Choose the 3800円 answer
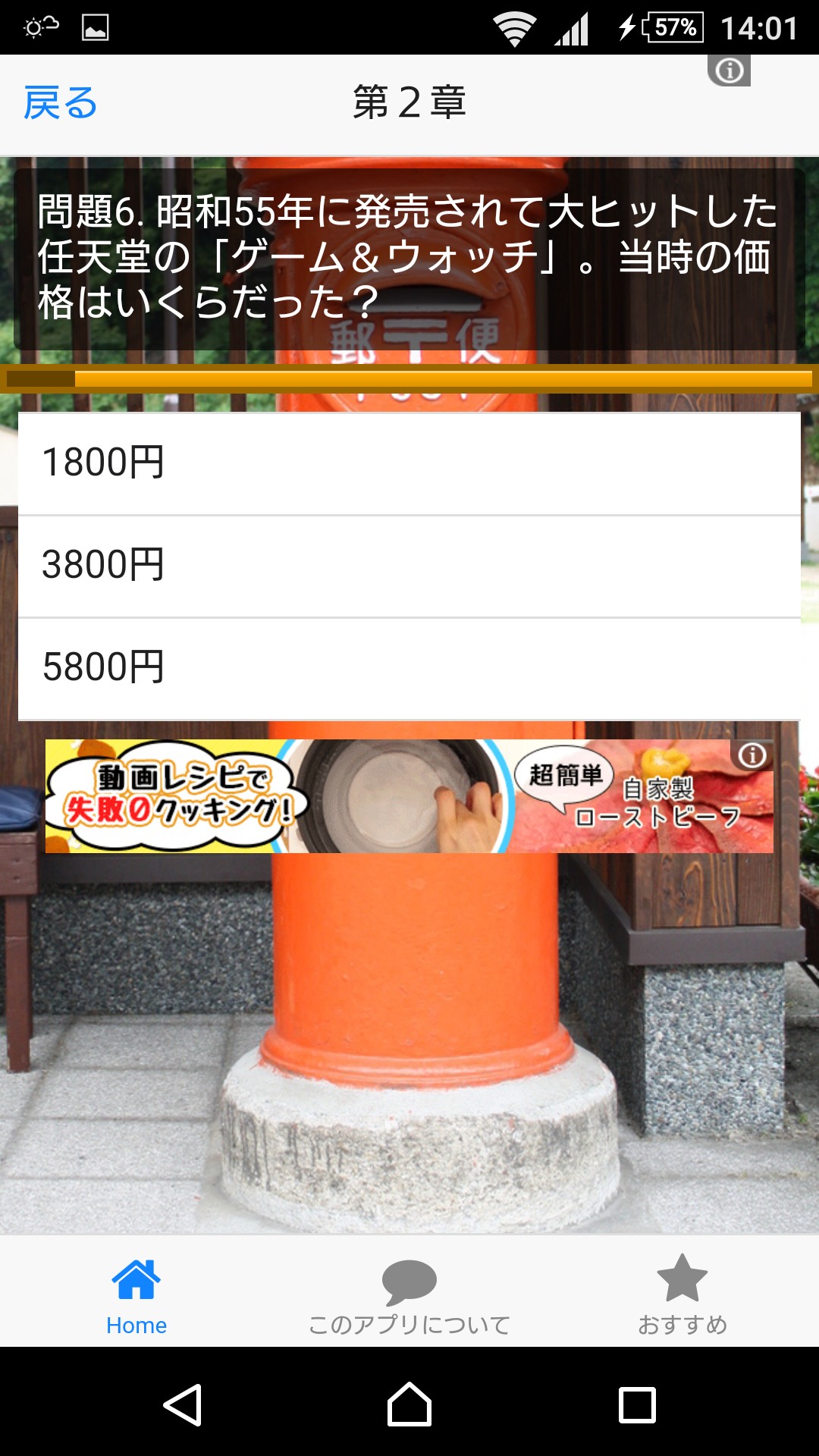The image size is (819, 1456). click(x=409, y=566)
